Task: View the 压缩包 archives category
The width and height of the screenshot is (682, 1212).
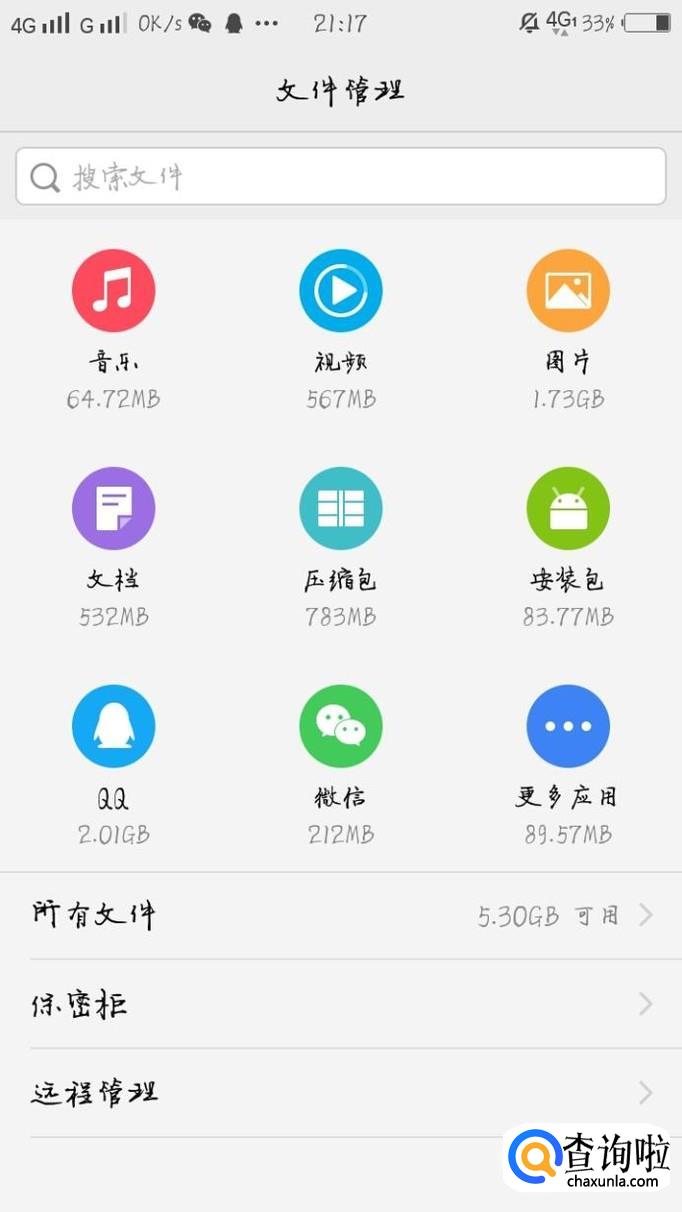Action: pyautogui.click(x=341, y=509)
